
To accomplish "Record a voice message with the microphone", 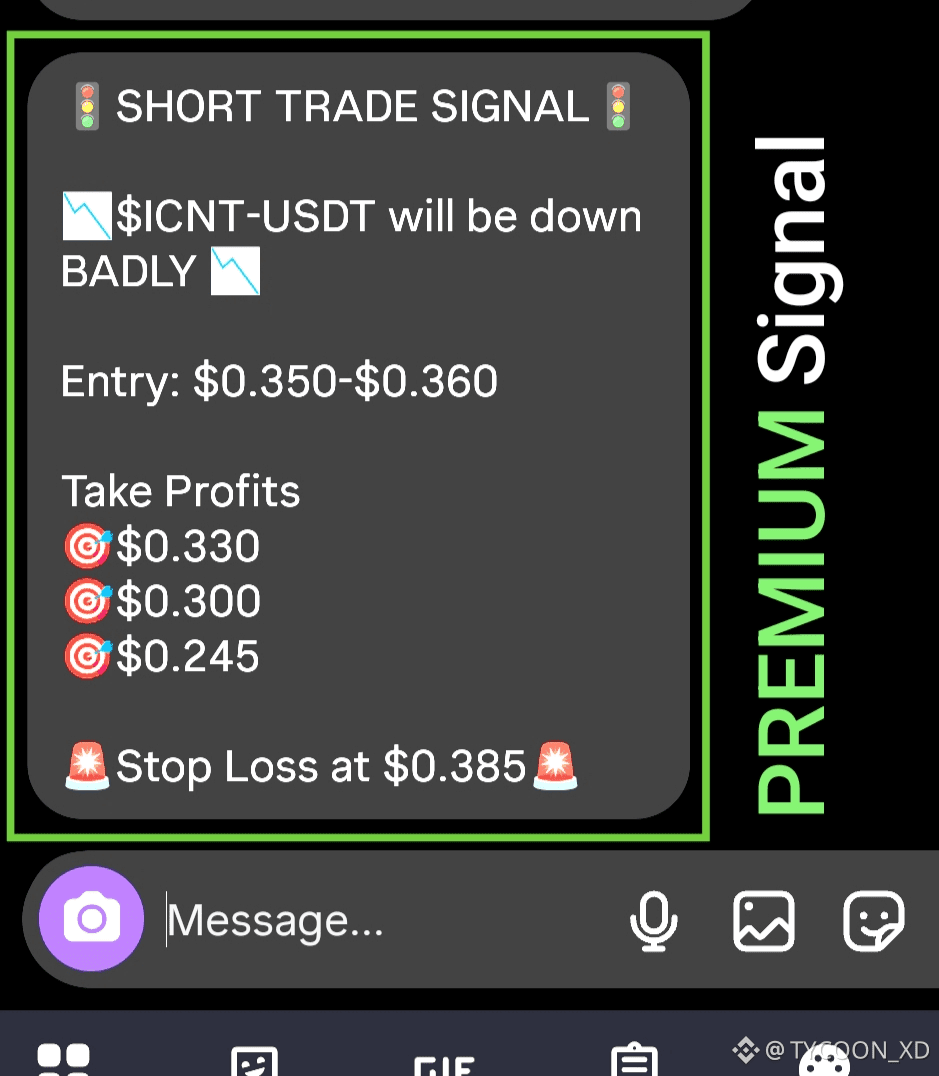I will click(x=654, y=920).
